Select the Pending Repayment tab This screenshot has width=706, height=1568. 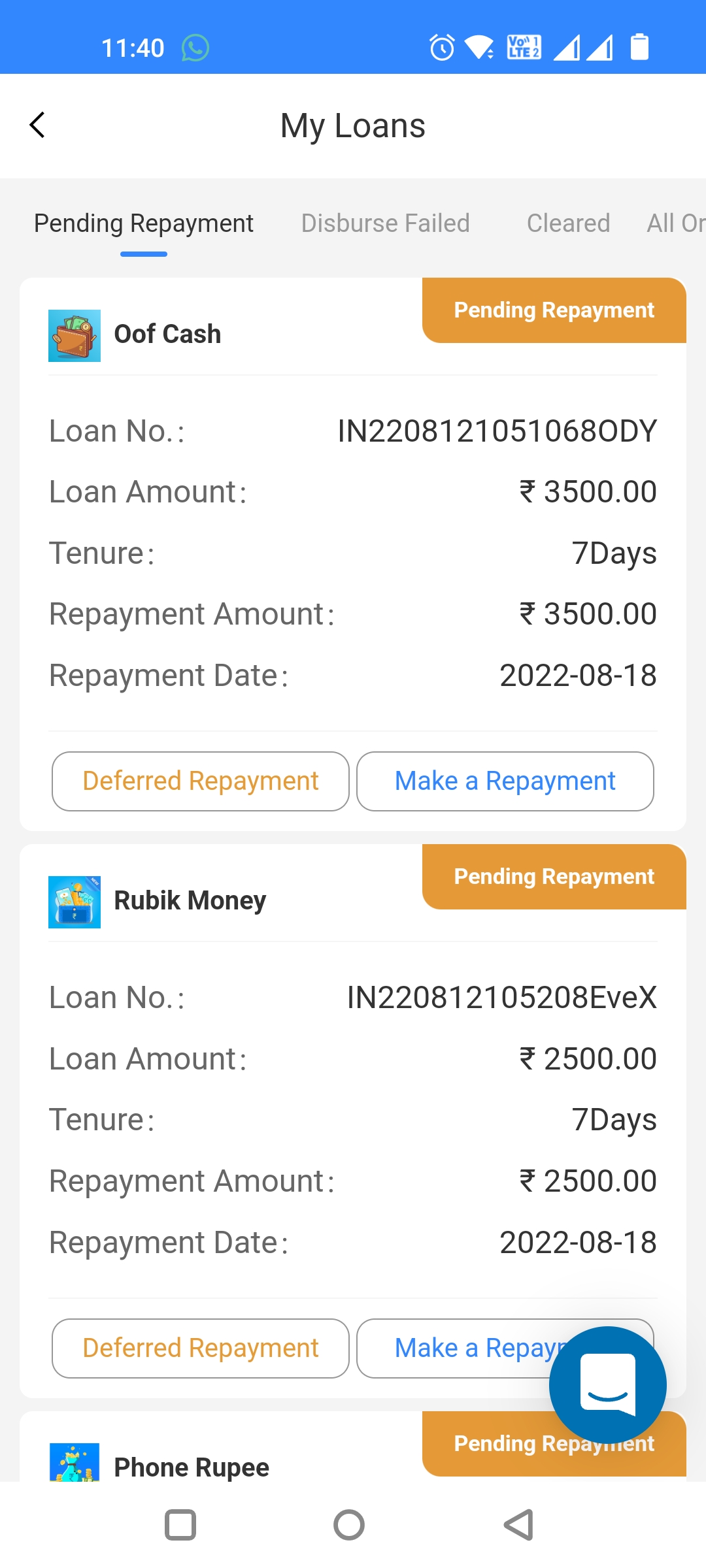pyautogui.click(x=144, y=223)
